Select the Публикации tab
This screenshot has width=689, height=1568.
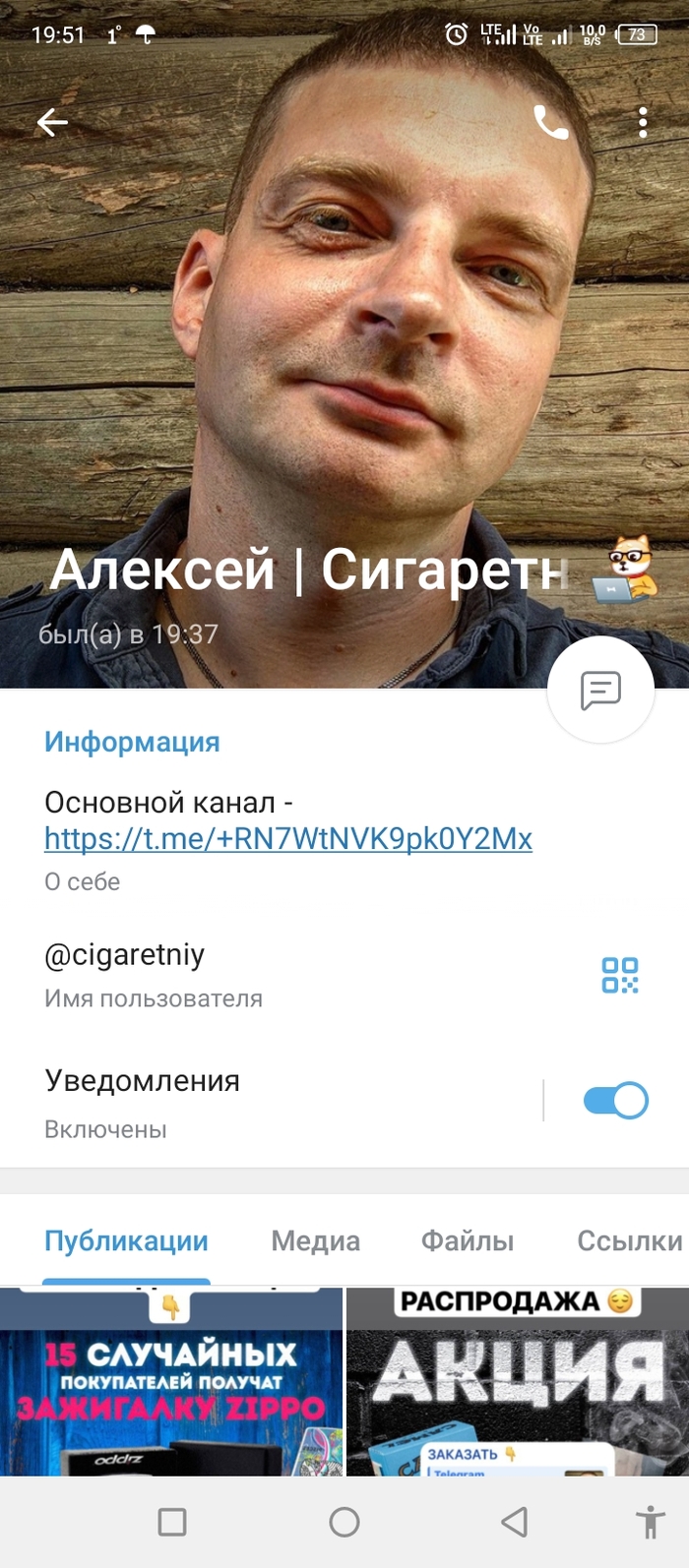(126, 1241)
